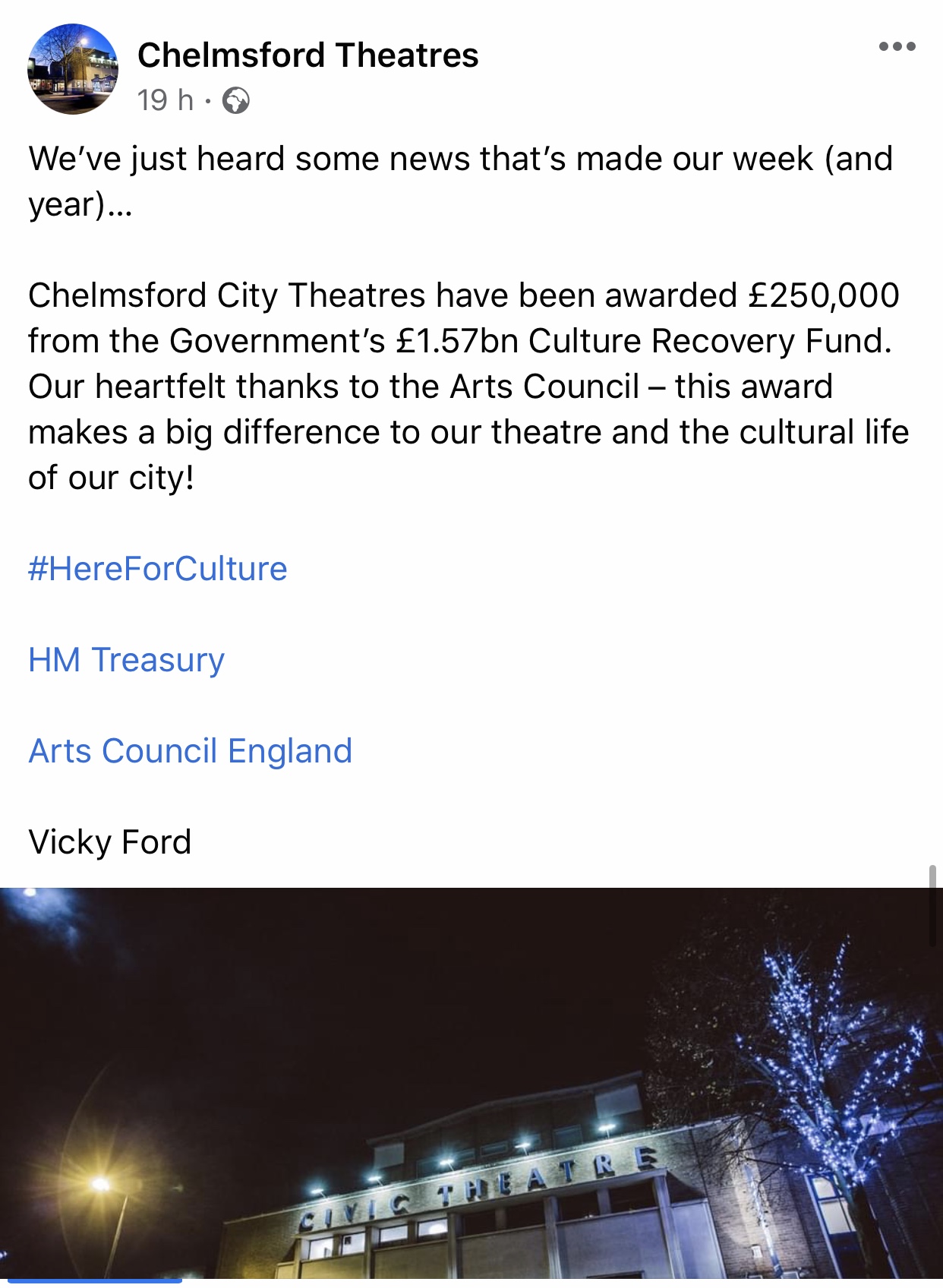Open the Chelmsford Theatres page name

tap(307, 55)
